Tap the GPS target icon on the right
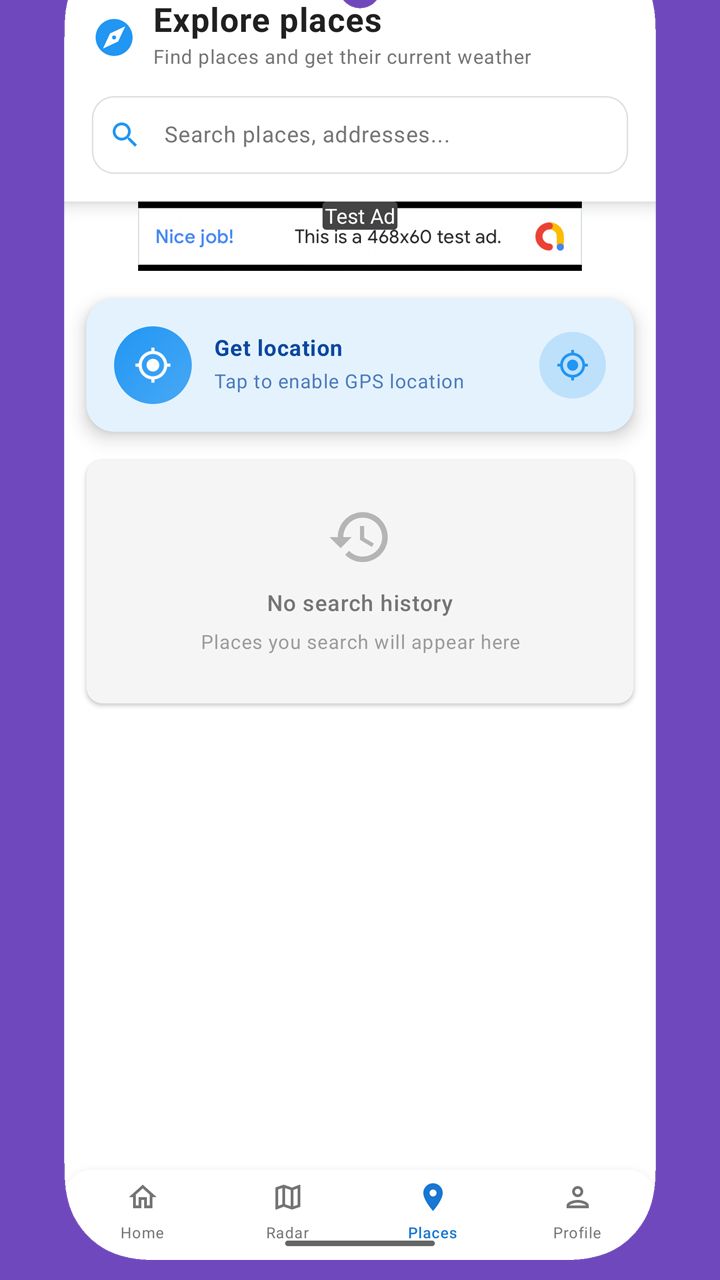The height and width of the screenshot is (1280, 720). [x=572, y=365]
